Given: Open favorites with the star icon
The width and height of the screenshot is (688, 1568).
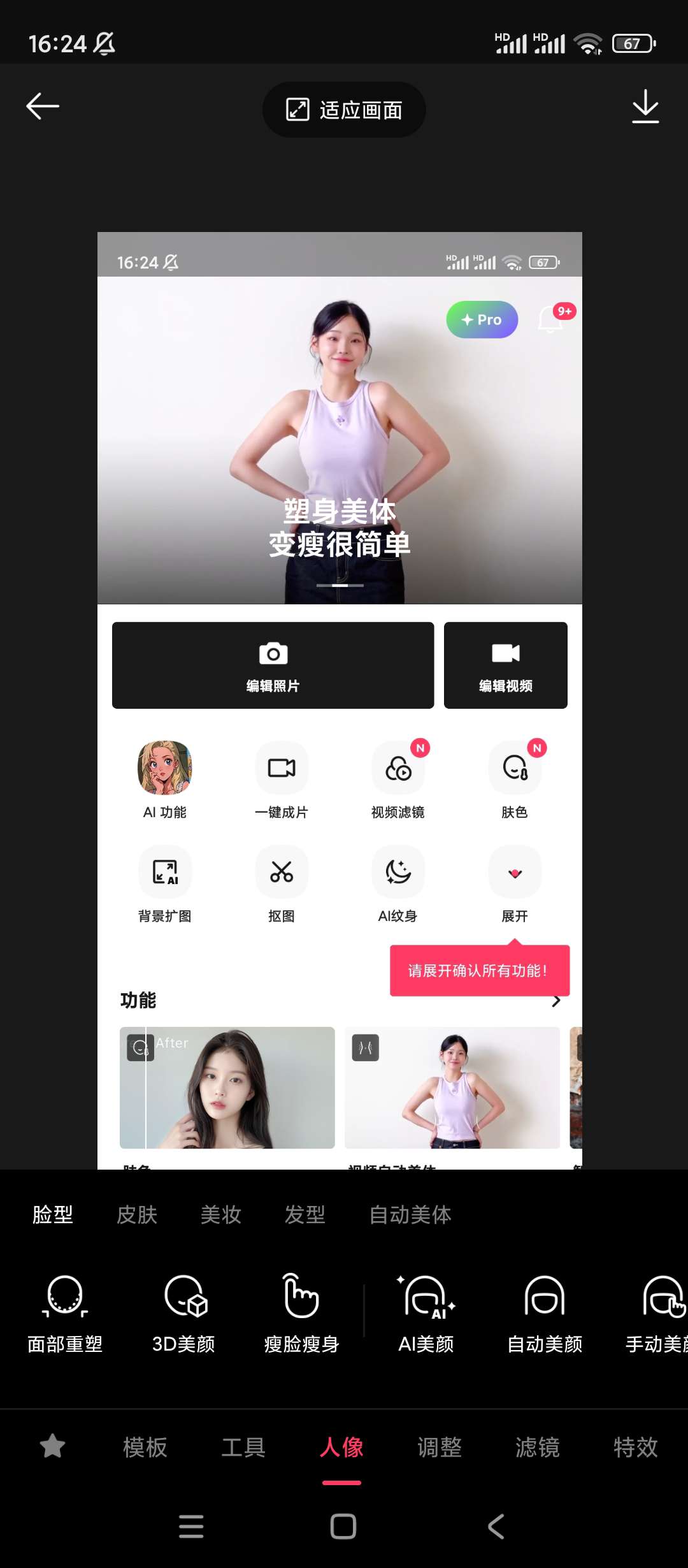Looking at the screenshot, I should pyautogui.click(x=52, y=1446).
